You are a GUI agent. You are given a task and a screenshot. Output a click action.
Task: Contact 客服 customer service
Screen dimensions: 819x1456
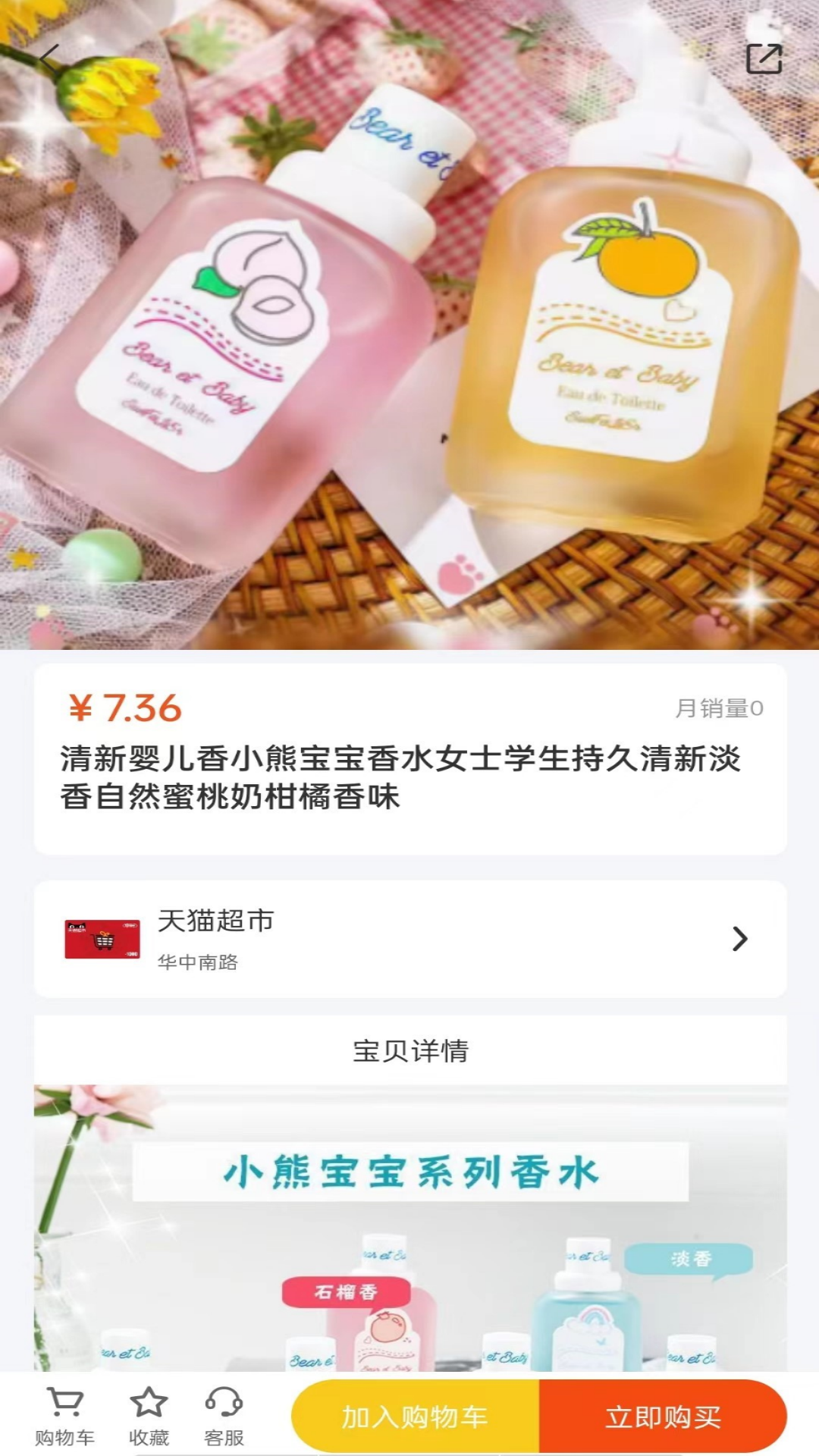(224, 1415)
